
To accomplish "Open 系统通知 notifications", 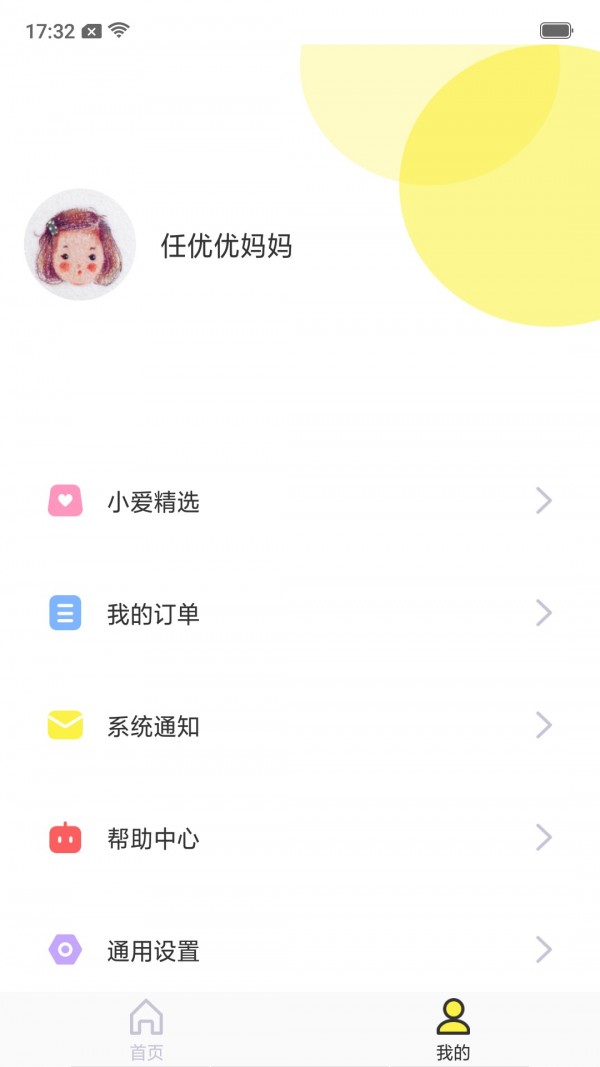I will pyautogui.click(x=300, y=726).
